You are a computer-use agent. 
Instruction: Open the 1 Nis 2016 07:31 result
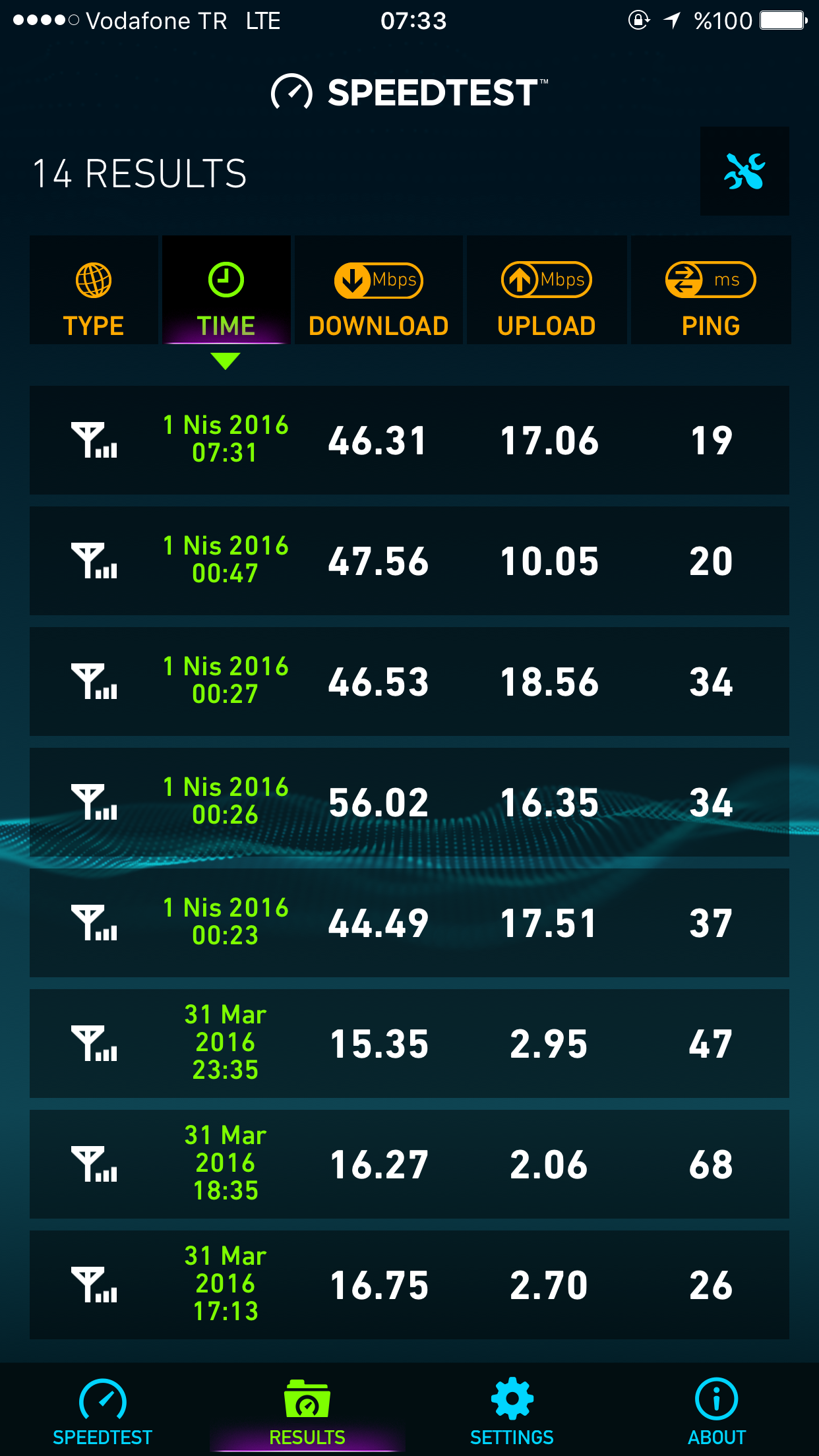pos(409,440)
